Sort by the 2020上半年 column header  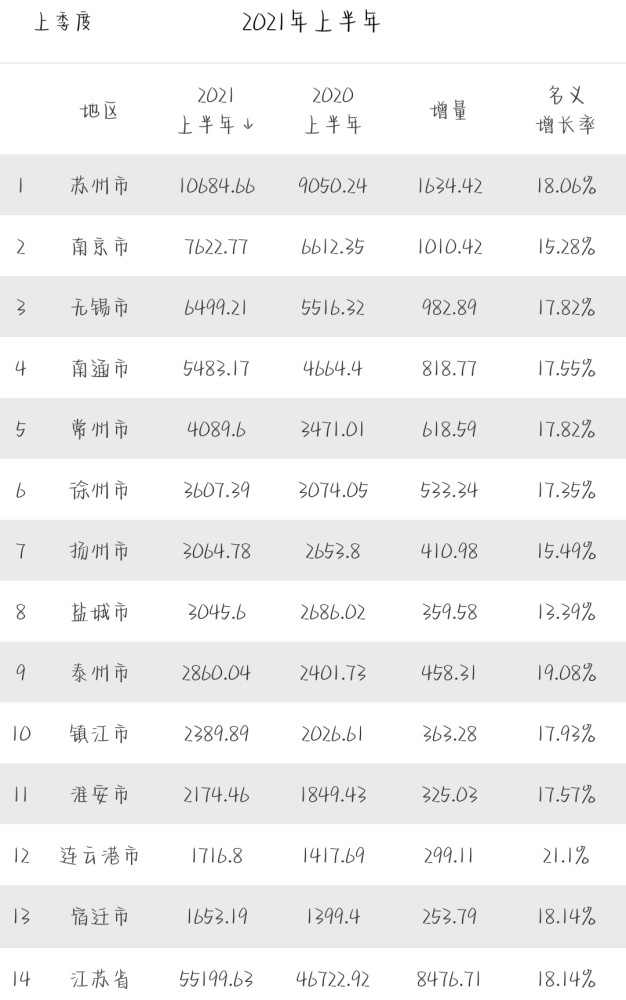tap(333, 110)
